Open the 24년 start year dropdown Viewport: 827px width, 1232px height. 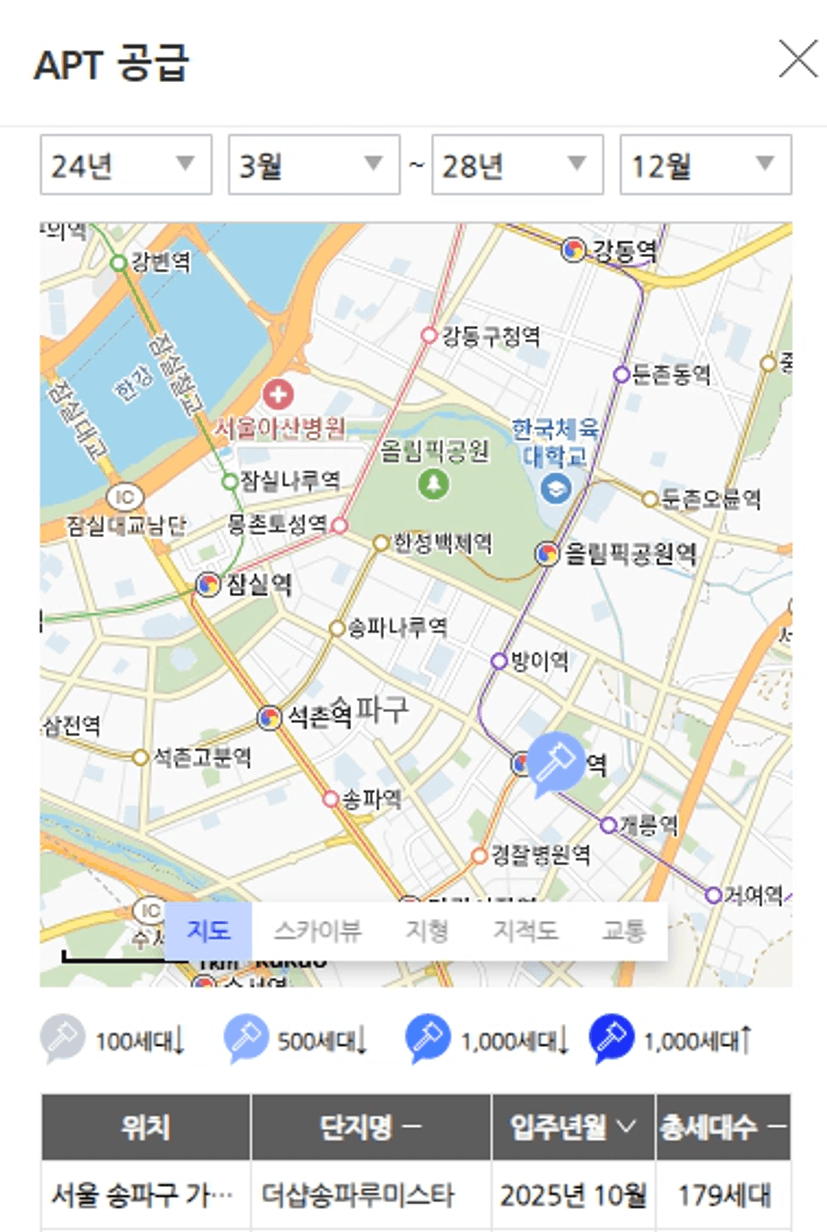126,165
